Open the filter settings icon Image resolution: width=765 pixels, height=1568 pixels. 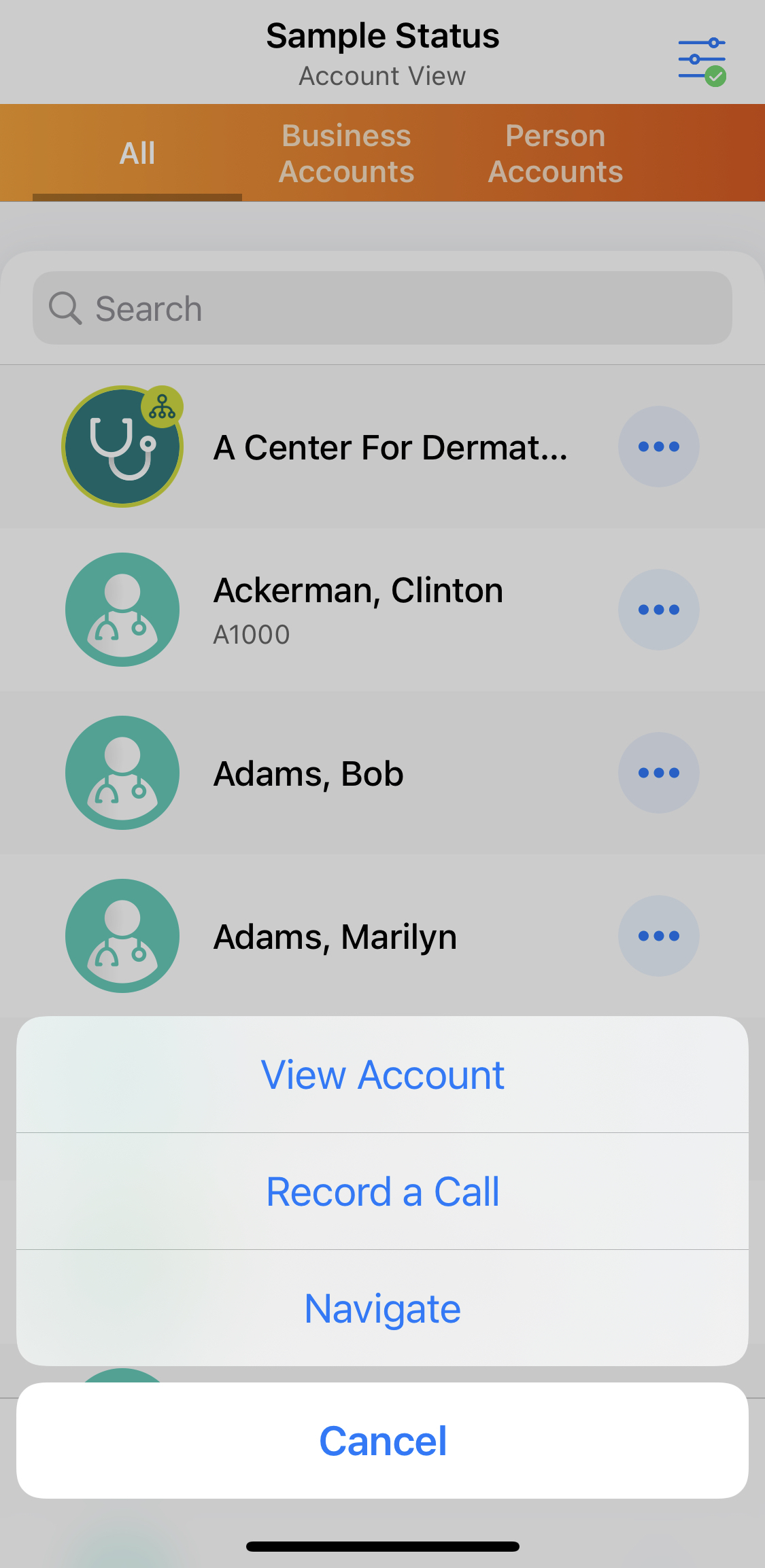click(x=702, y=61)
